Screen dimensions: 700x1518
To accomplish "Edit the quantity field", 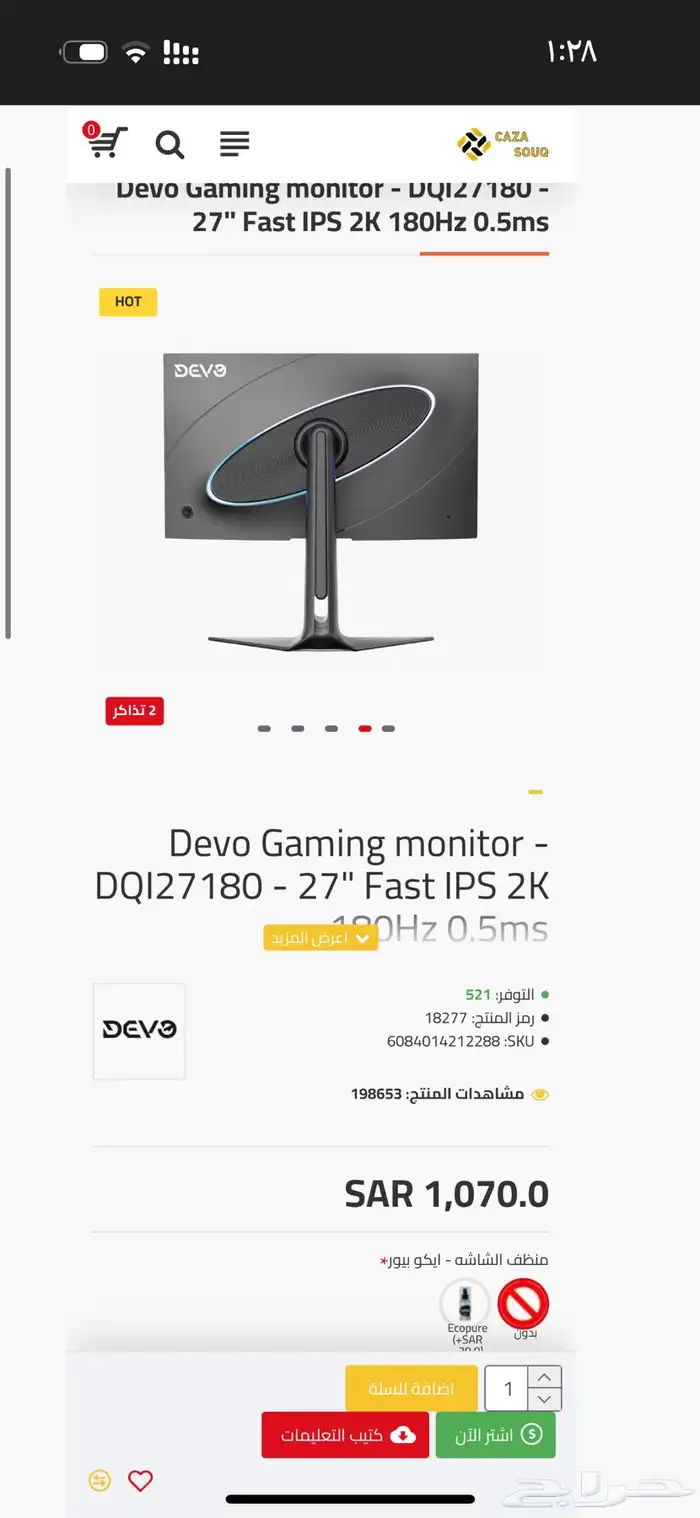I will pyautogui.click(x=507, y=1388).
